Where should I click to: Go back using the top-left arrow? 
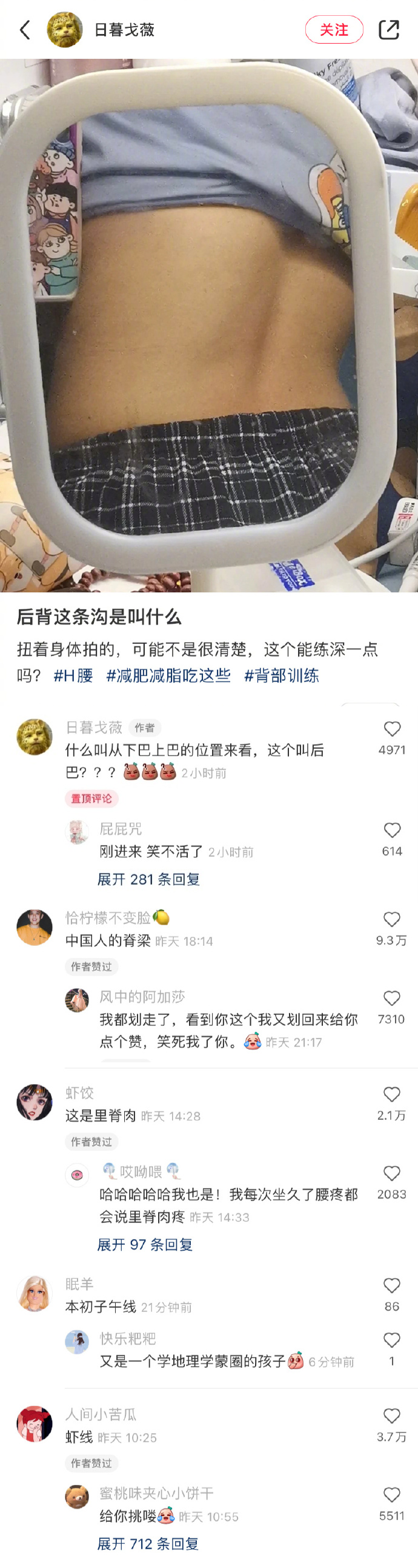(x=25, y=30)
